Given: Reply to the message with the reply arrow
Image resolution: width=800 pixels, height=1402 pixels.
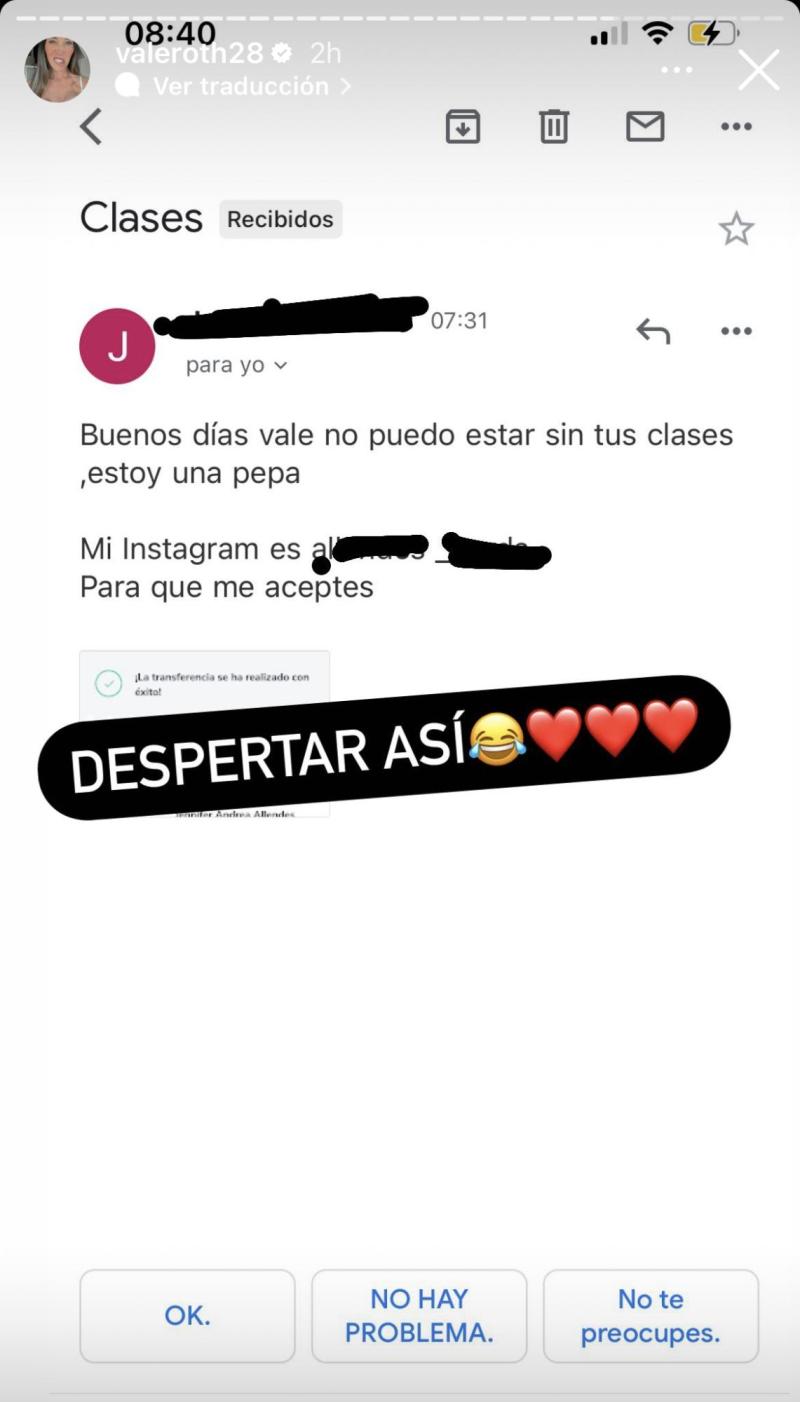Looking at the screenshot, I should 653,331.
